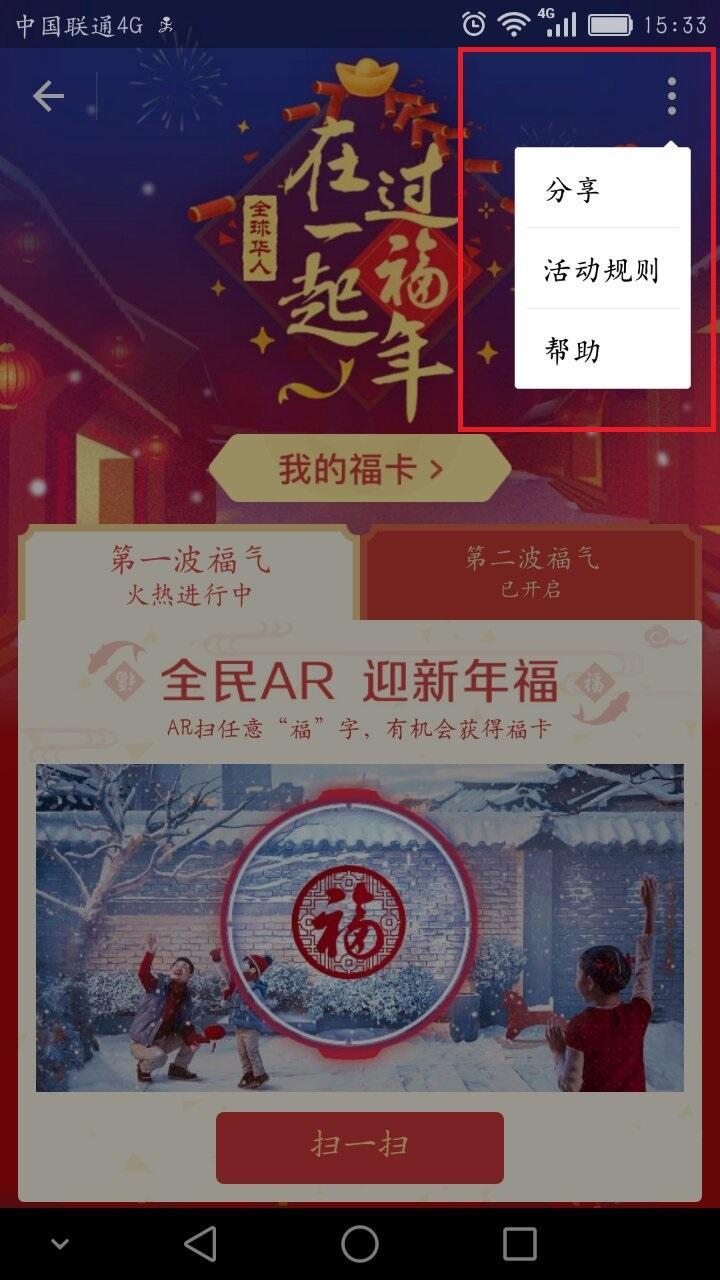Switch to the 第一波福气 tab

[189, 574]
